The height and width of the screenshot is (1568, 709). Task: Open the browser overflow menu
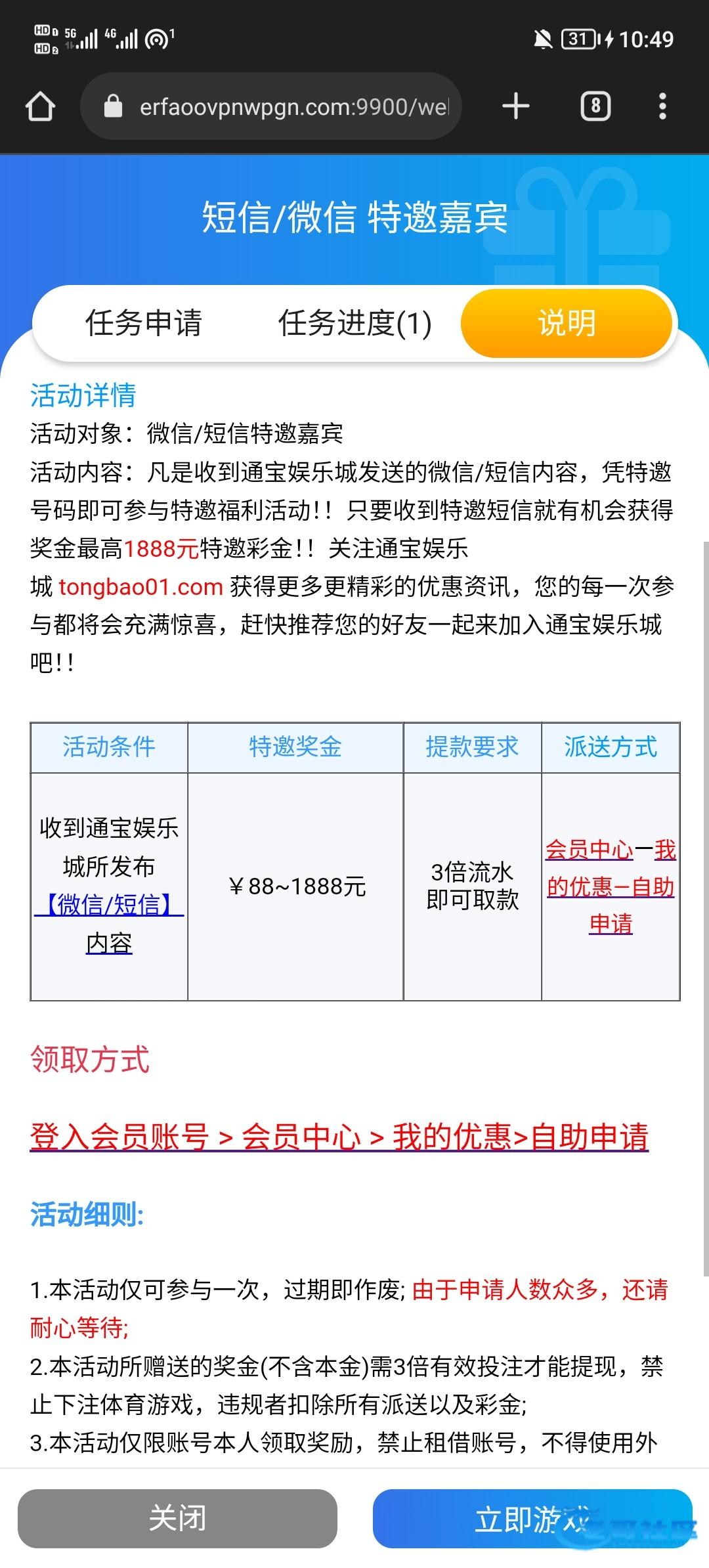tap(662, 106)
